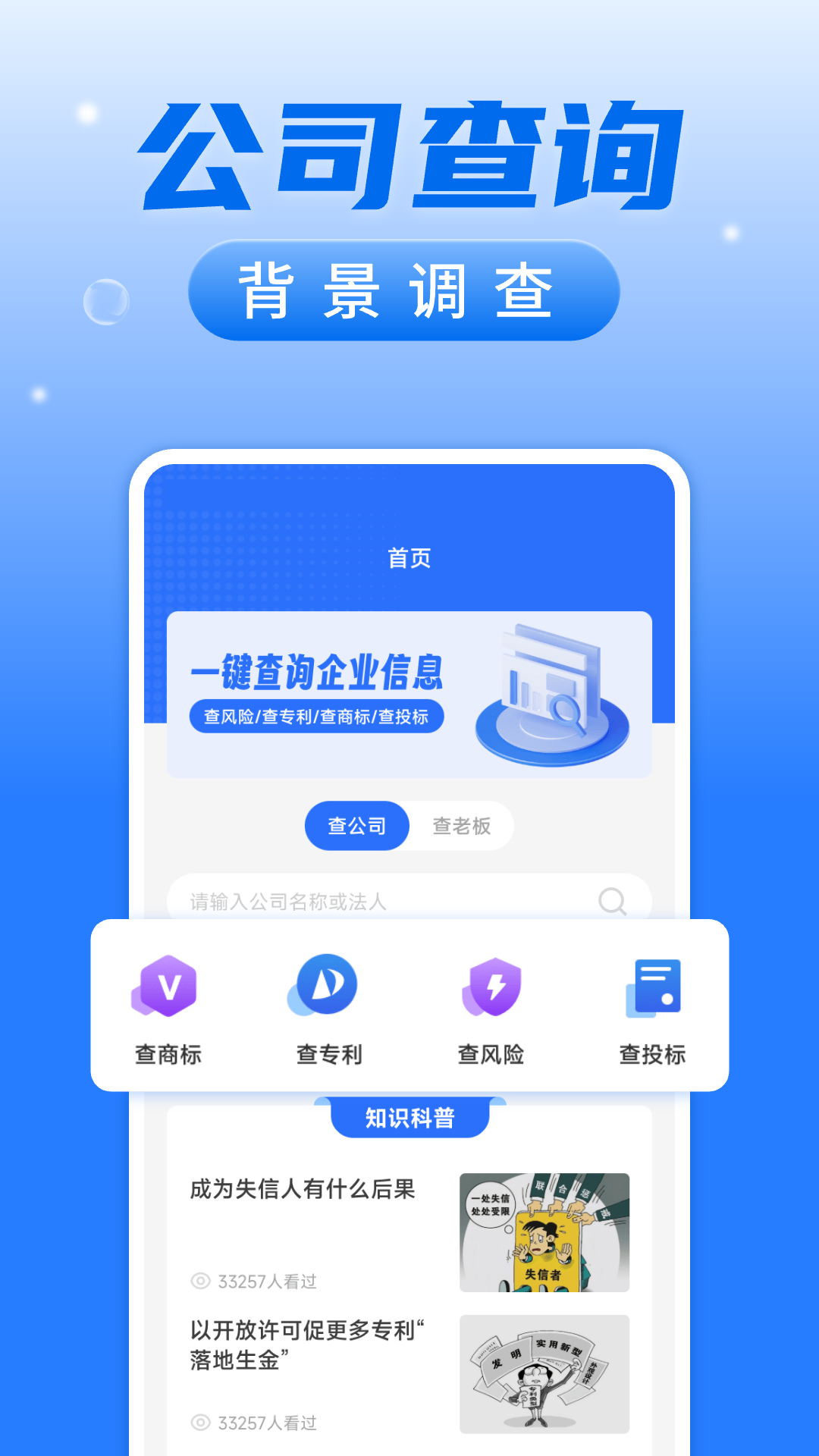Click the 知识科普 section button
819x1456 pixels.
point(409,1117)
